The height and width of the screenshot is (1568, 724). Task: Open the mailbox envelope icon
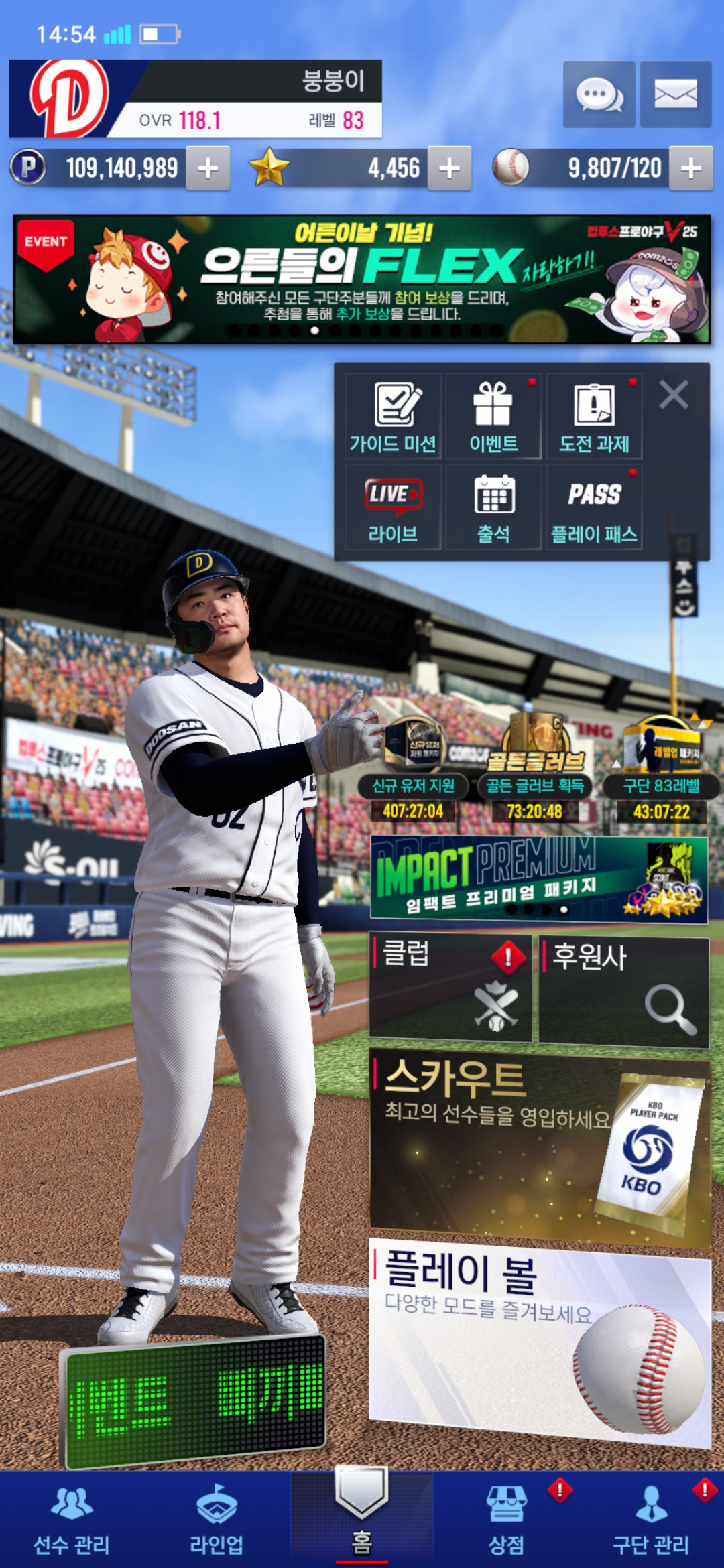point(675,94)
